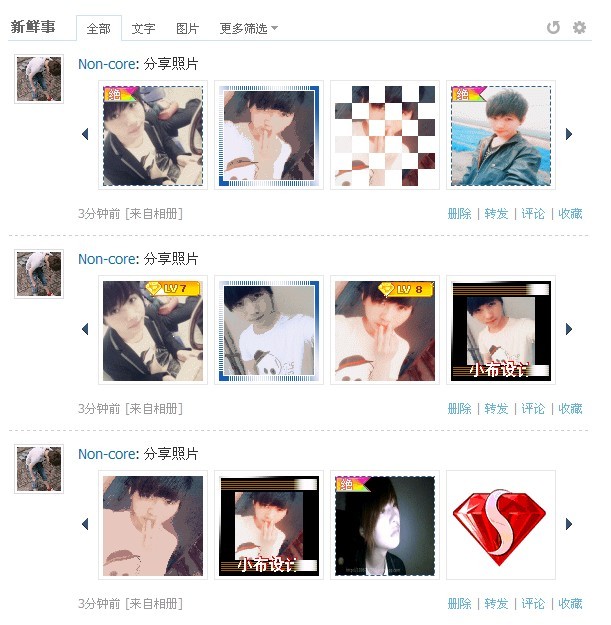This screenshot has height=625, width=611.
Task: Switch to the 图片 tab
Action: click(x=187, y=29)
